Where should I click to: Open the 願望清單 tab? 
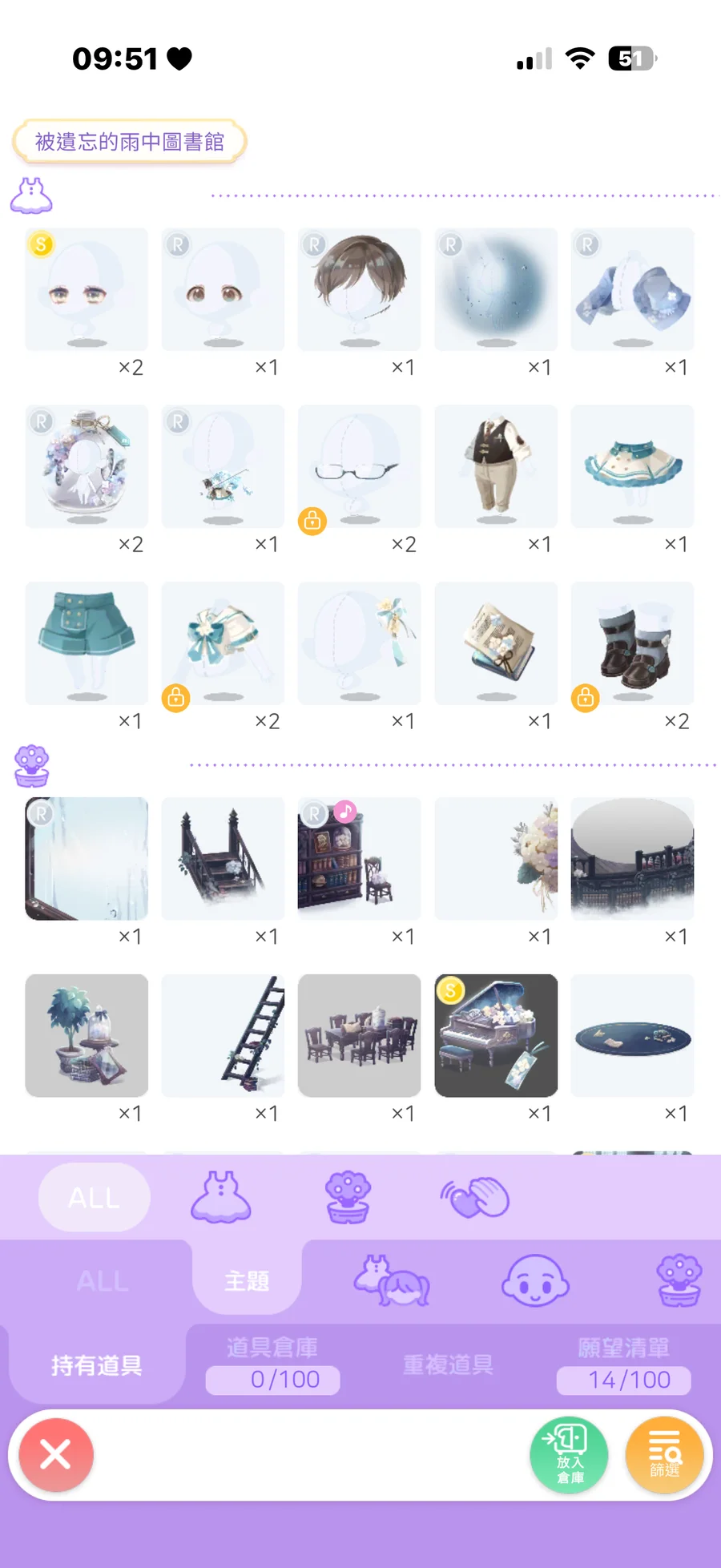pos(624,1364)
